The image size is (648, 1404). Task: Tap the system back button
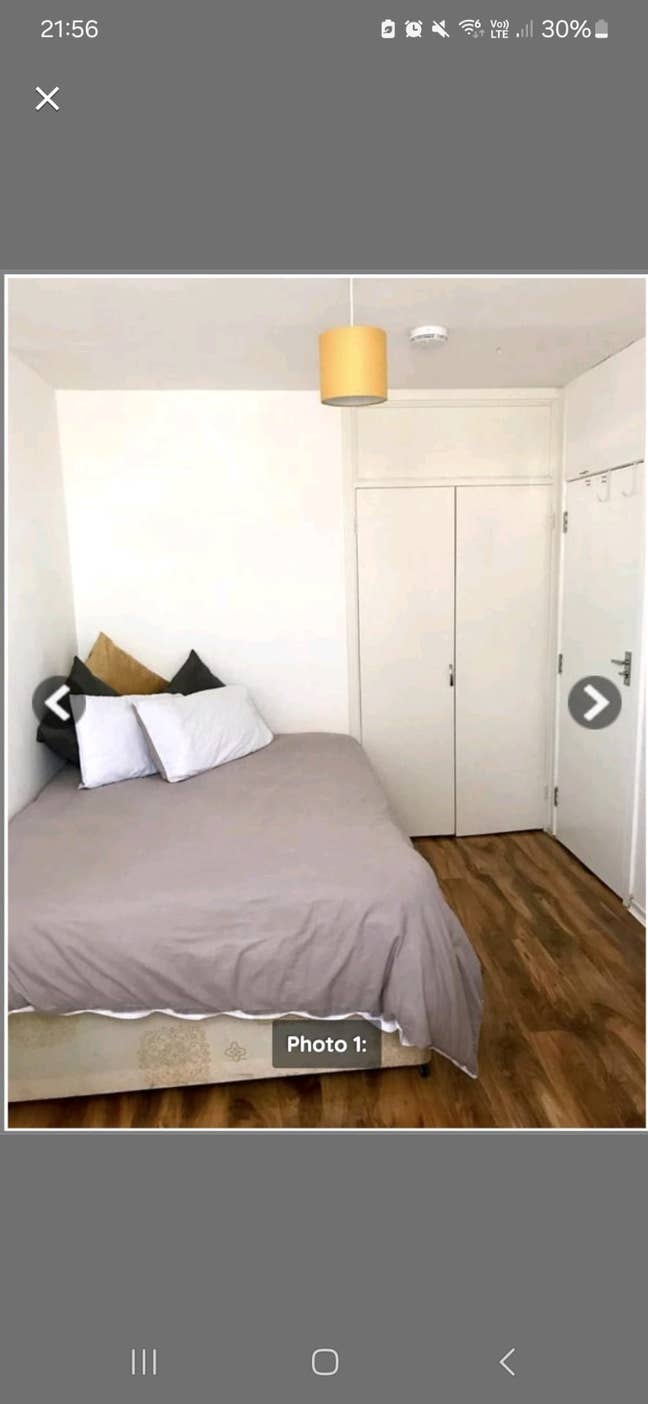507,1361
